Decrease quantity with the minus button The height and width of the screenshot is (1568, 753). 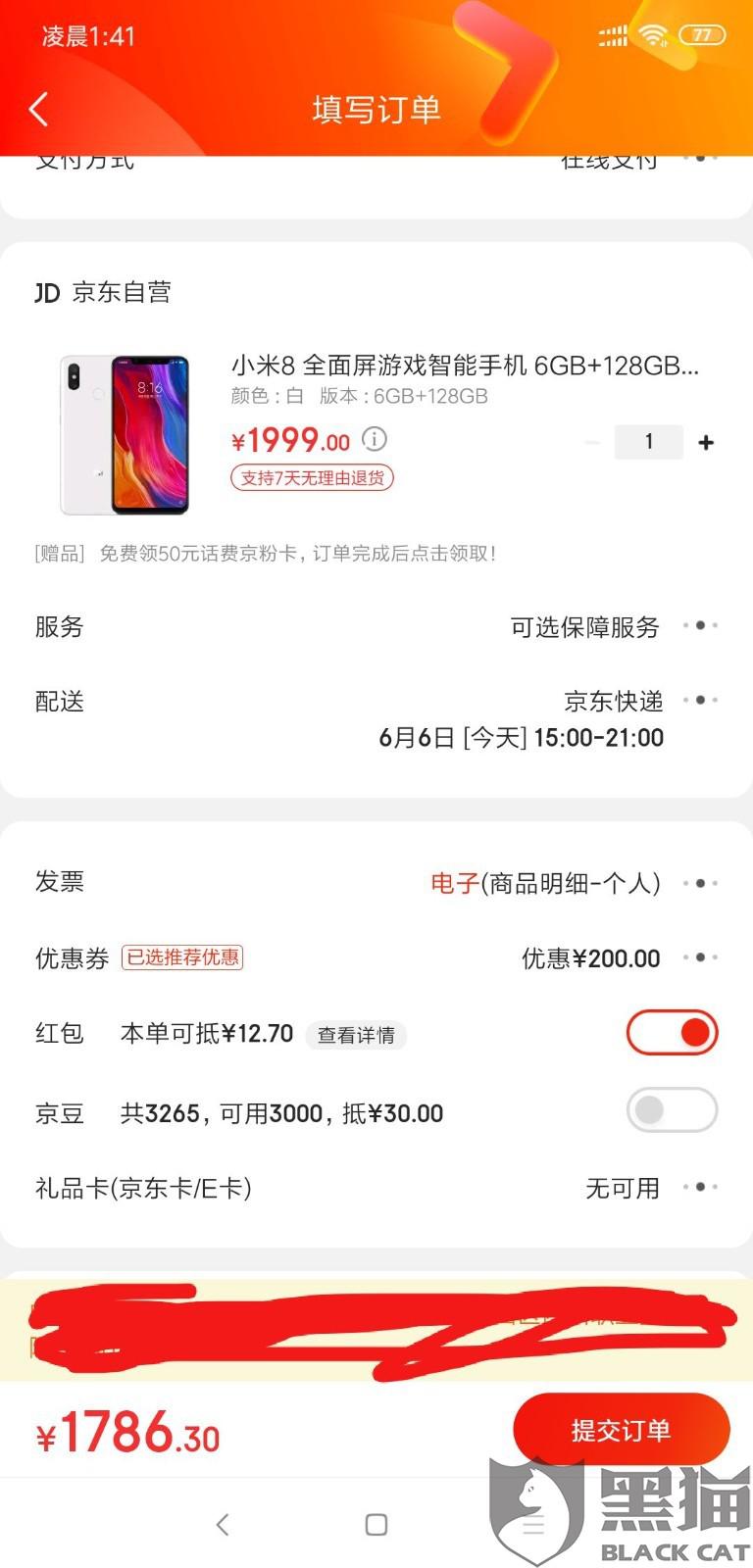pyautogui.click(x=592, y=442)
